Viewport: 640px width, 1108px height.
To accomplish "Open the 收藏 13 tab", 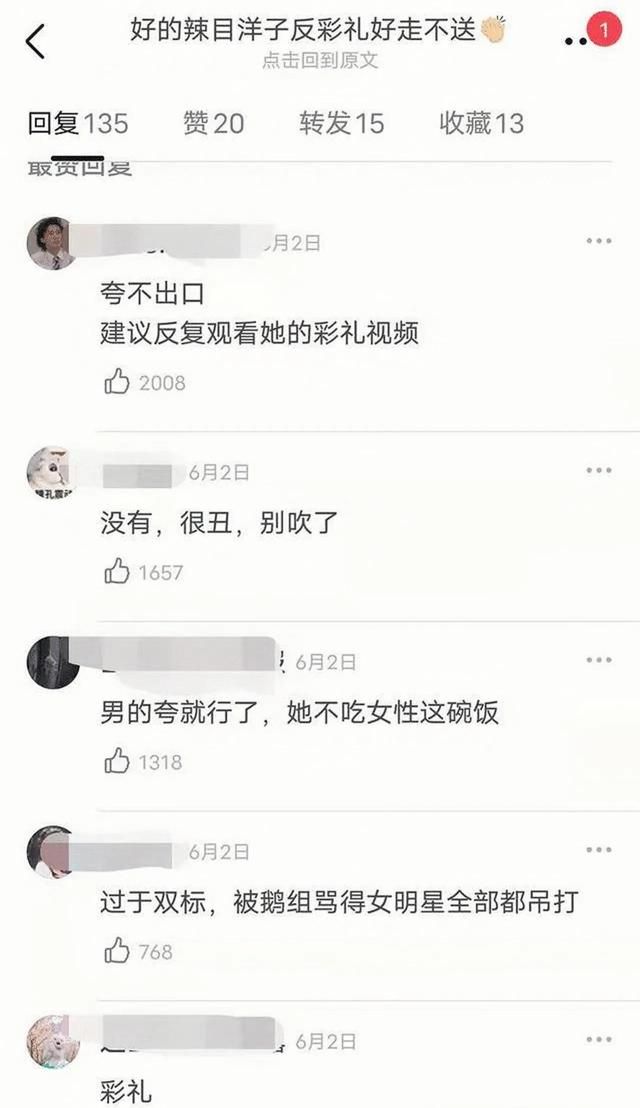I will 482,124.
